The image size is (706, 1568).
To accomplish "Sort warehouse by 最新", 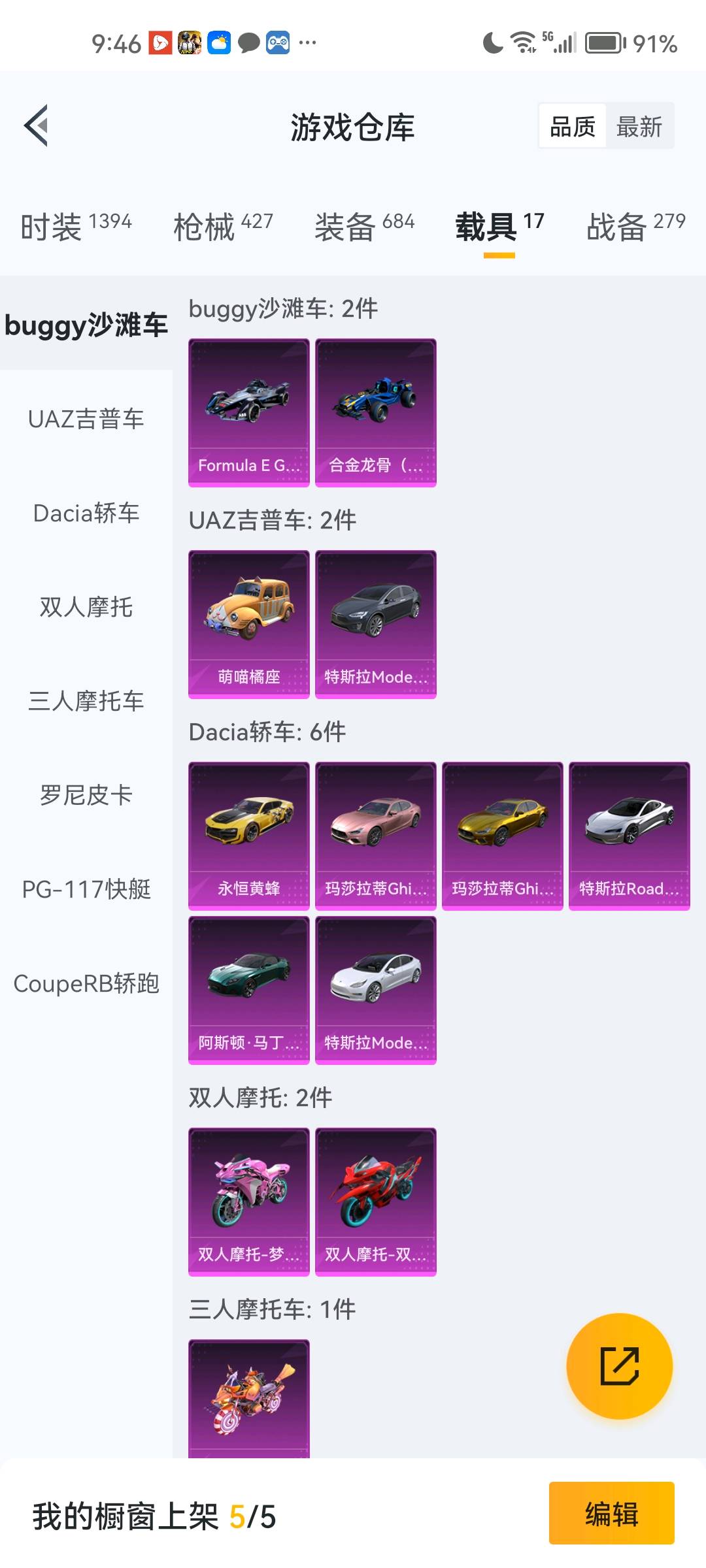I will click(639, 126).
